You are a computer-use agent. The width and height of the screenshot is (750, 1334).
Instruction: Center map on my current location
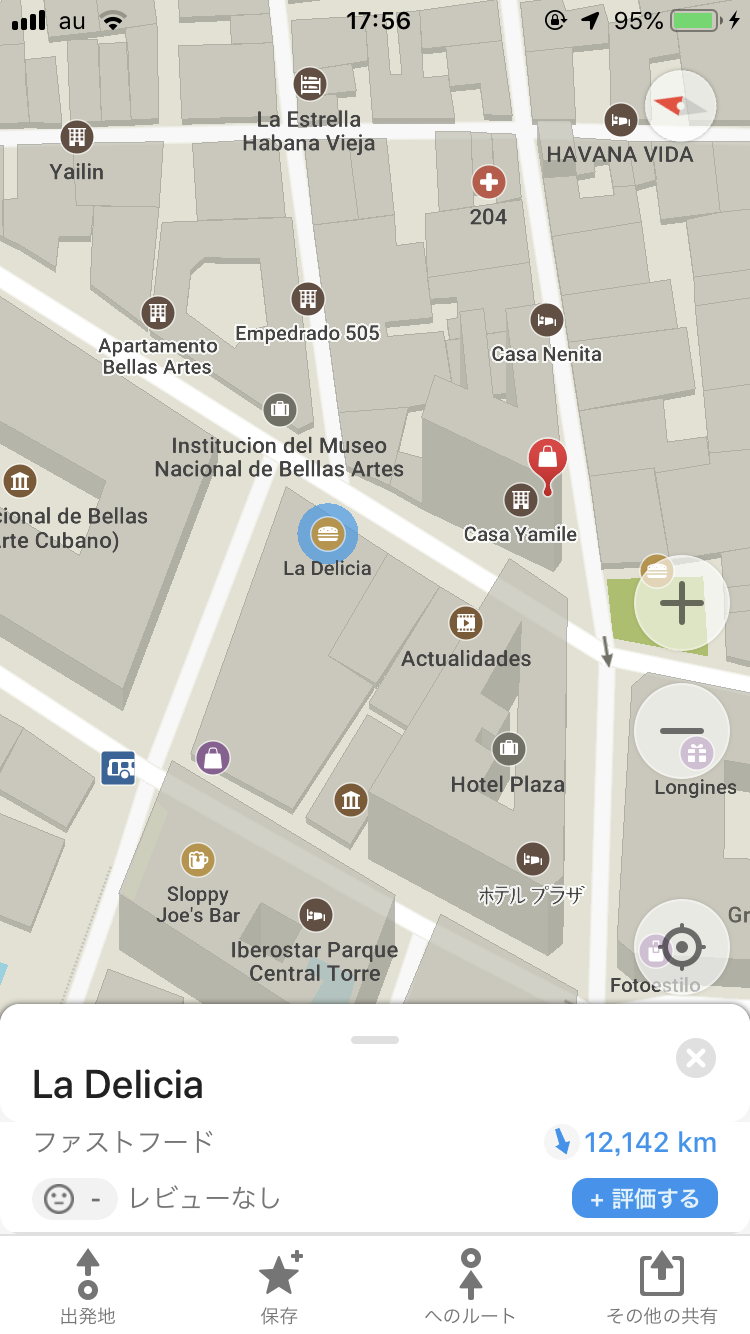(x=681, y=946)
